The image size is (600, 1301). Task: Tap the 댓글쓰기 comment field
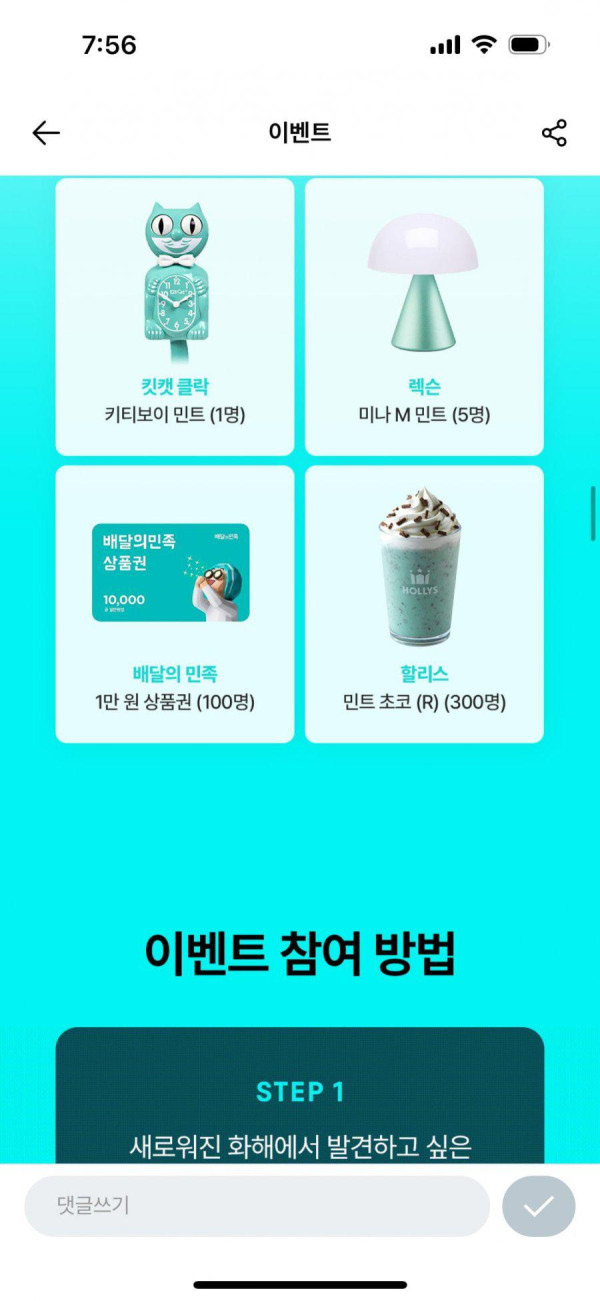tap(256, 1206)
